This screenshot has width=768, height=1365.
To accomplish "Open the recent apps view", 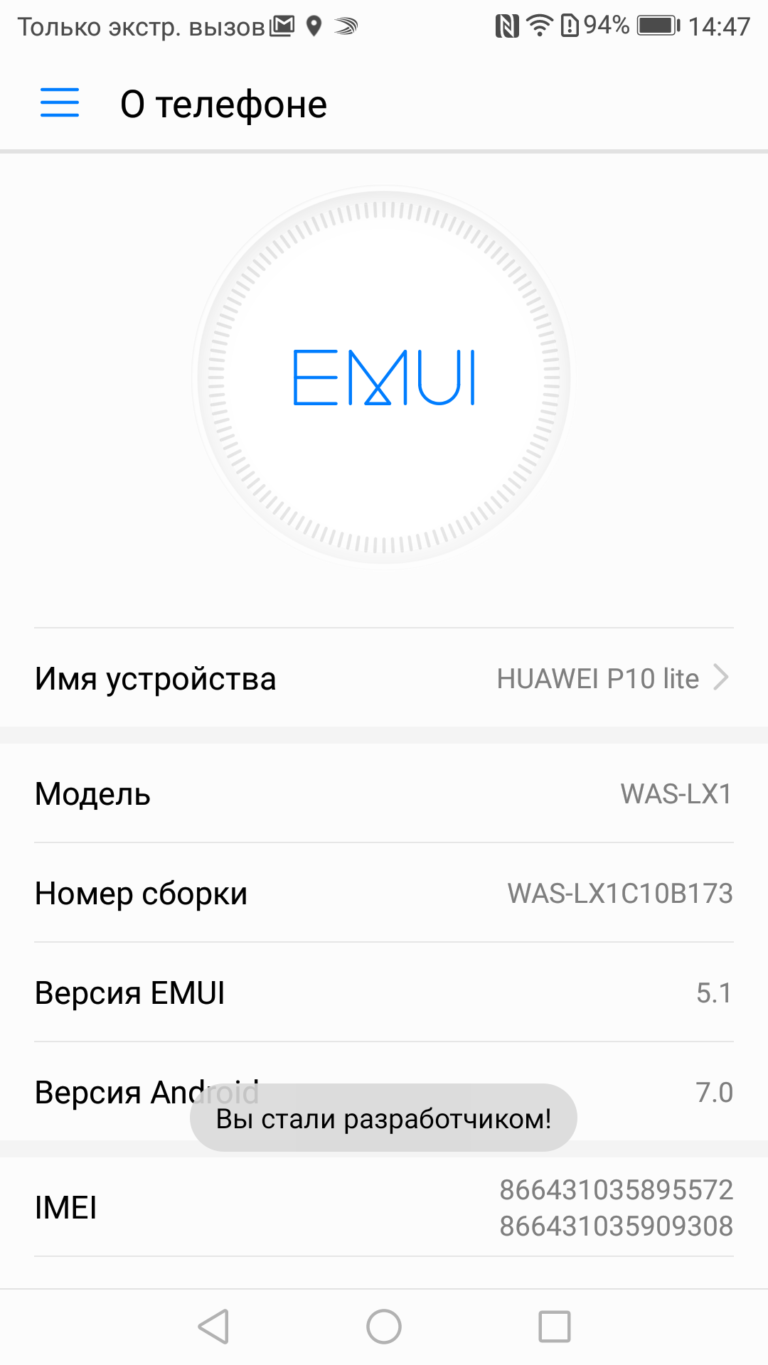I will tap(554, 1326).
